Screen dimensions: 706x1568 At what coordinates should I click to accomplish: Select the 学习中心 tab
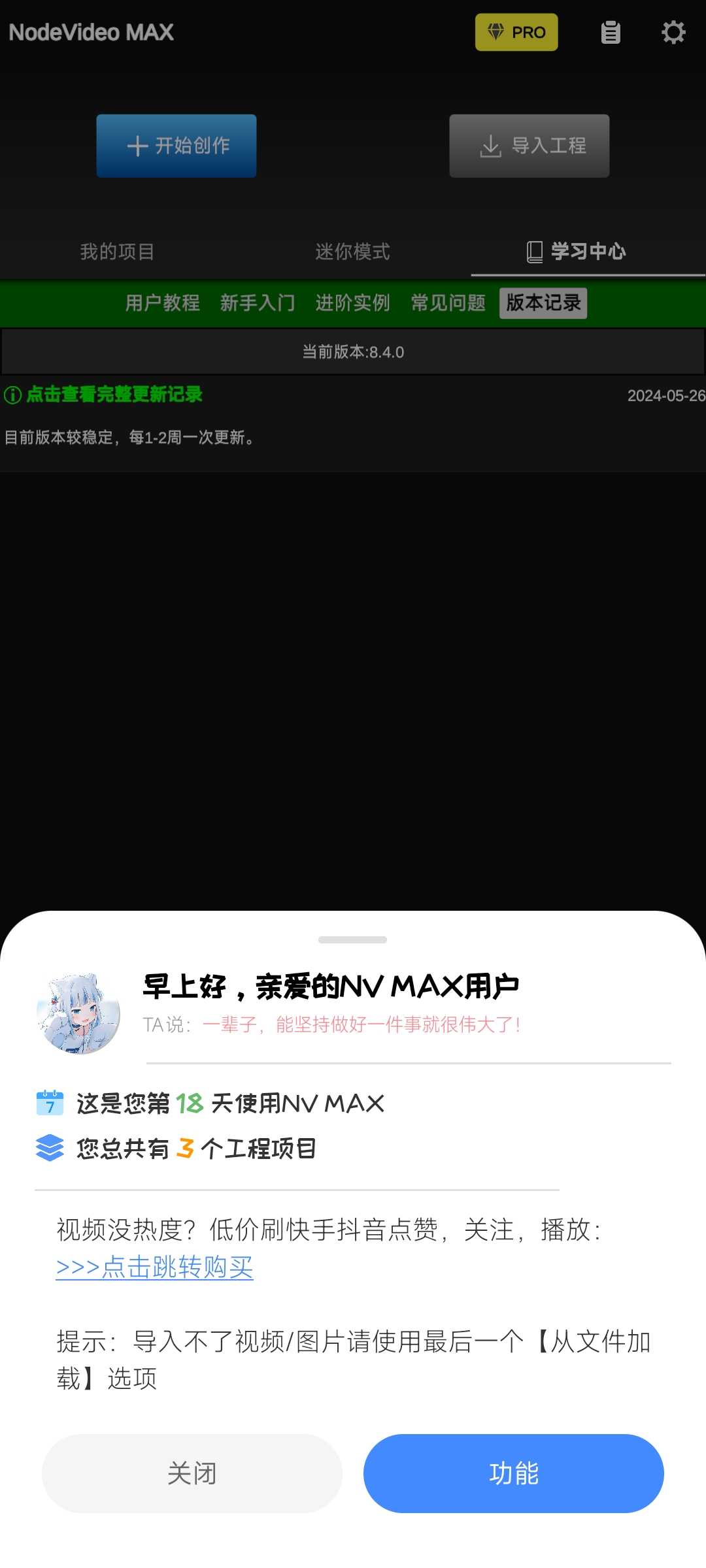pos(587,252)
